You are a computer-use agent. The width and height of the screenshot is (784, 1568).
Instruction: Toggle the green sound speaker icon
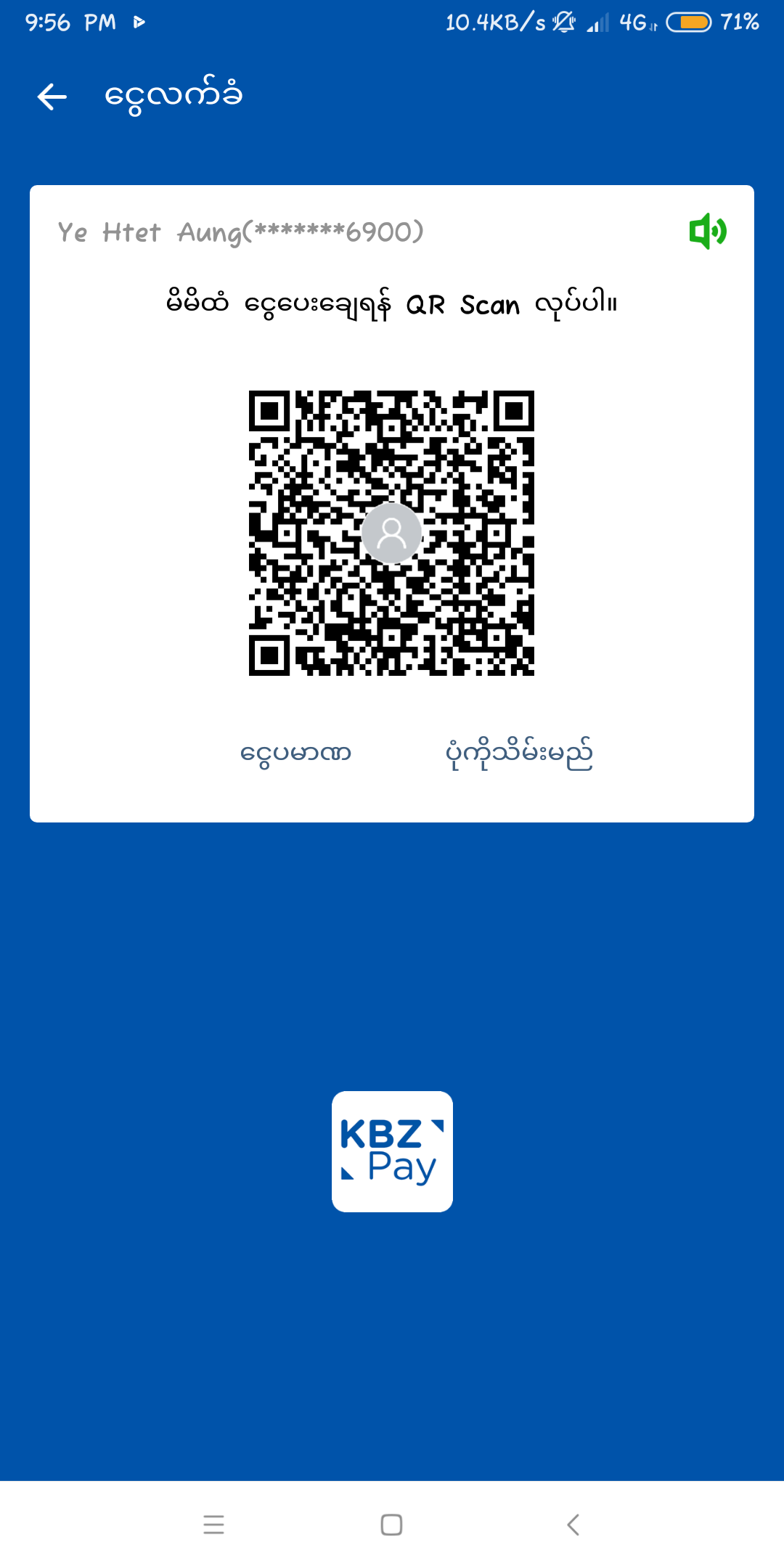[x=707, y=232]
